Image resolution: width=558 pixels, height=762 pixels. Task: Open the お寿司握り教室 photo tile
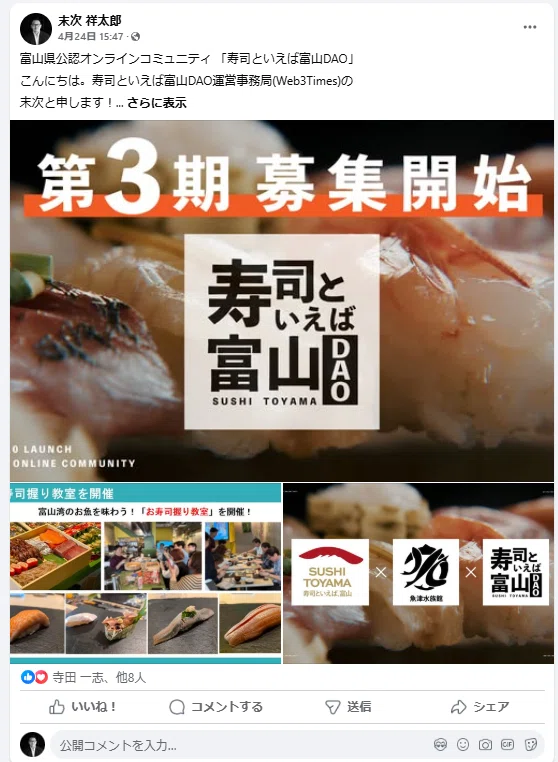click(146, 573)
